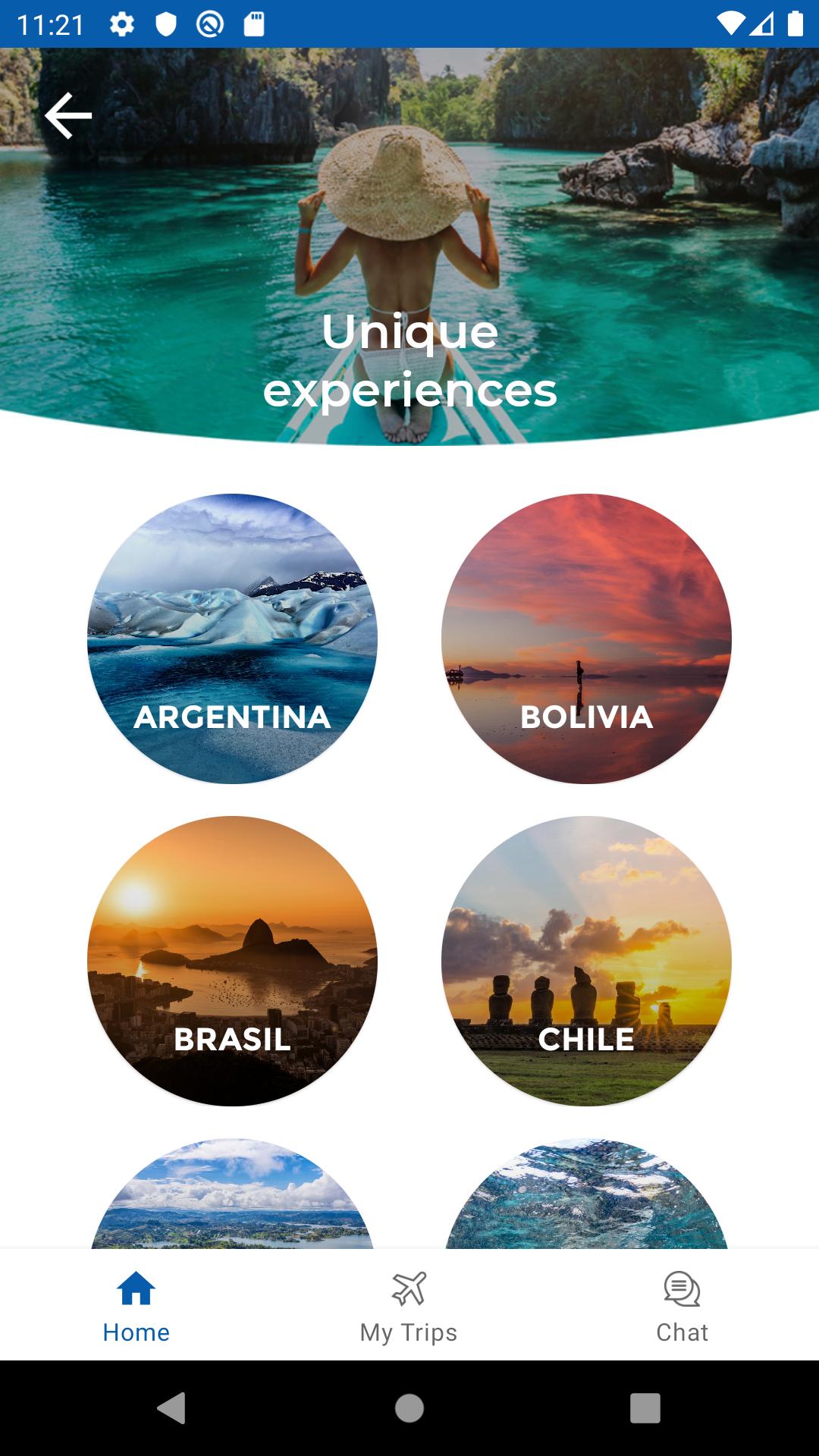819x1456 pixels.
Task: Select the Bolivia destination tile
Action: tap(586, 639)
